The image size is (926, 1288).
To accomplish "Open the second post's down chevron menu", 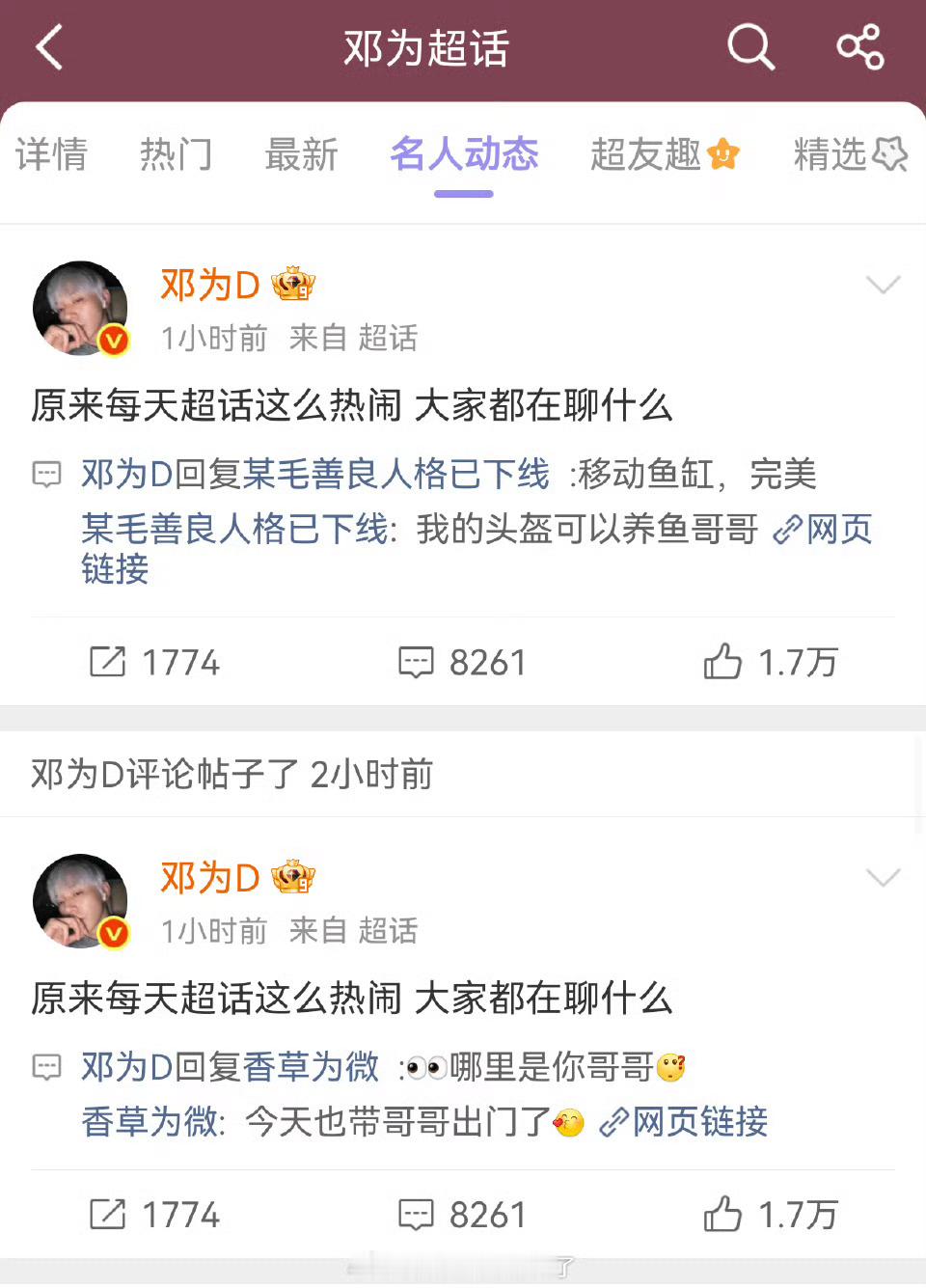I will [883, 878].
